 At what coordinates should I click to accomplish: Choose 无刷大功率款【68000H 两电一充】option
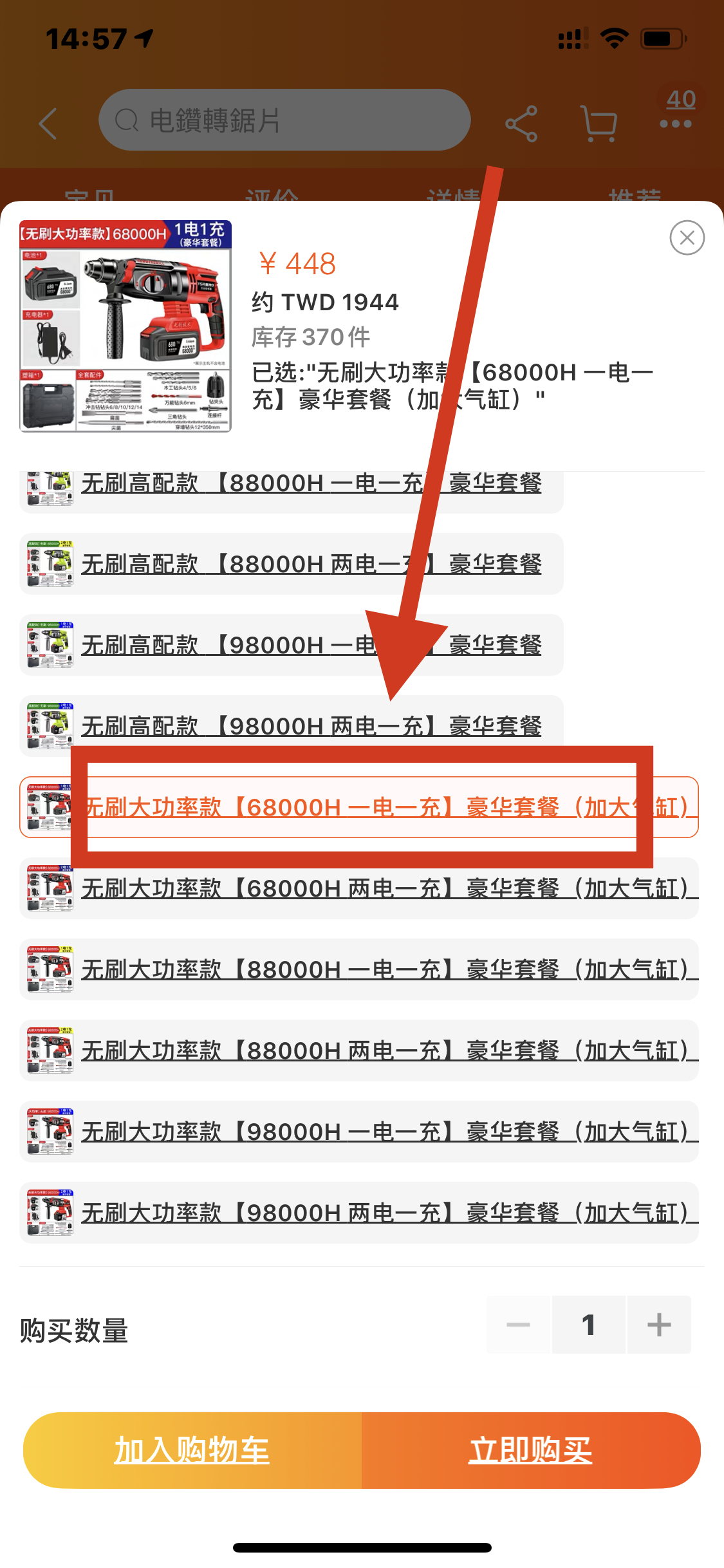(358, 888)
